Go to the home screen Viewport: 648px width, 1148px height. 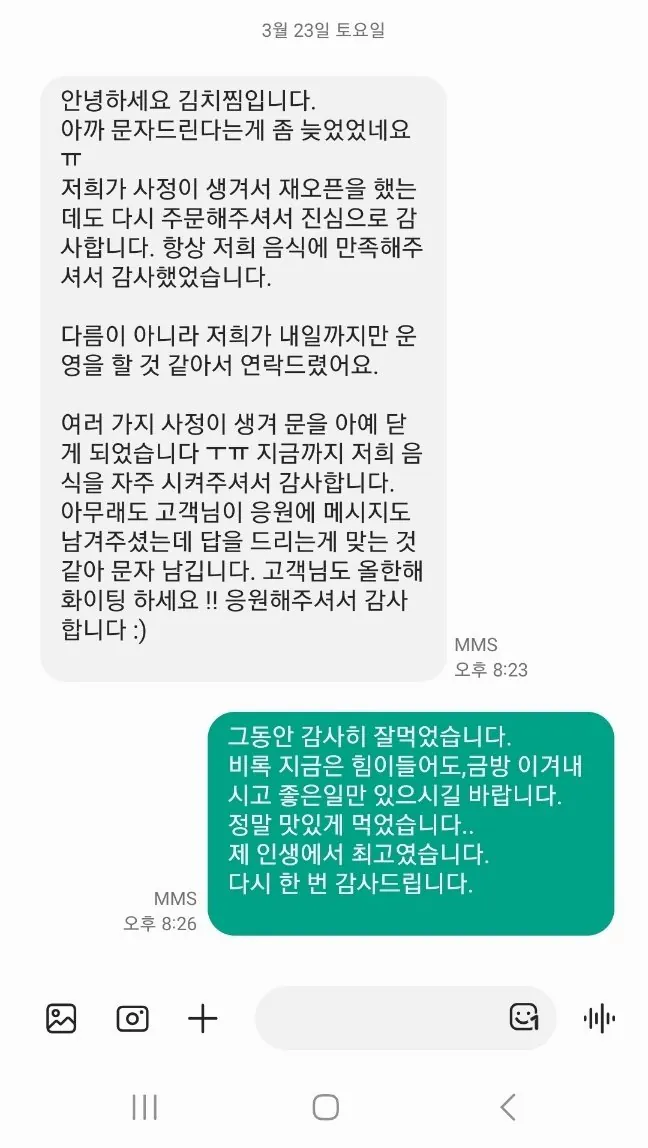(325, 1107)
